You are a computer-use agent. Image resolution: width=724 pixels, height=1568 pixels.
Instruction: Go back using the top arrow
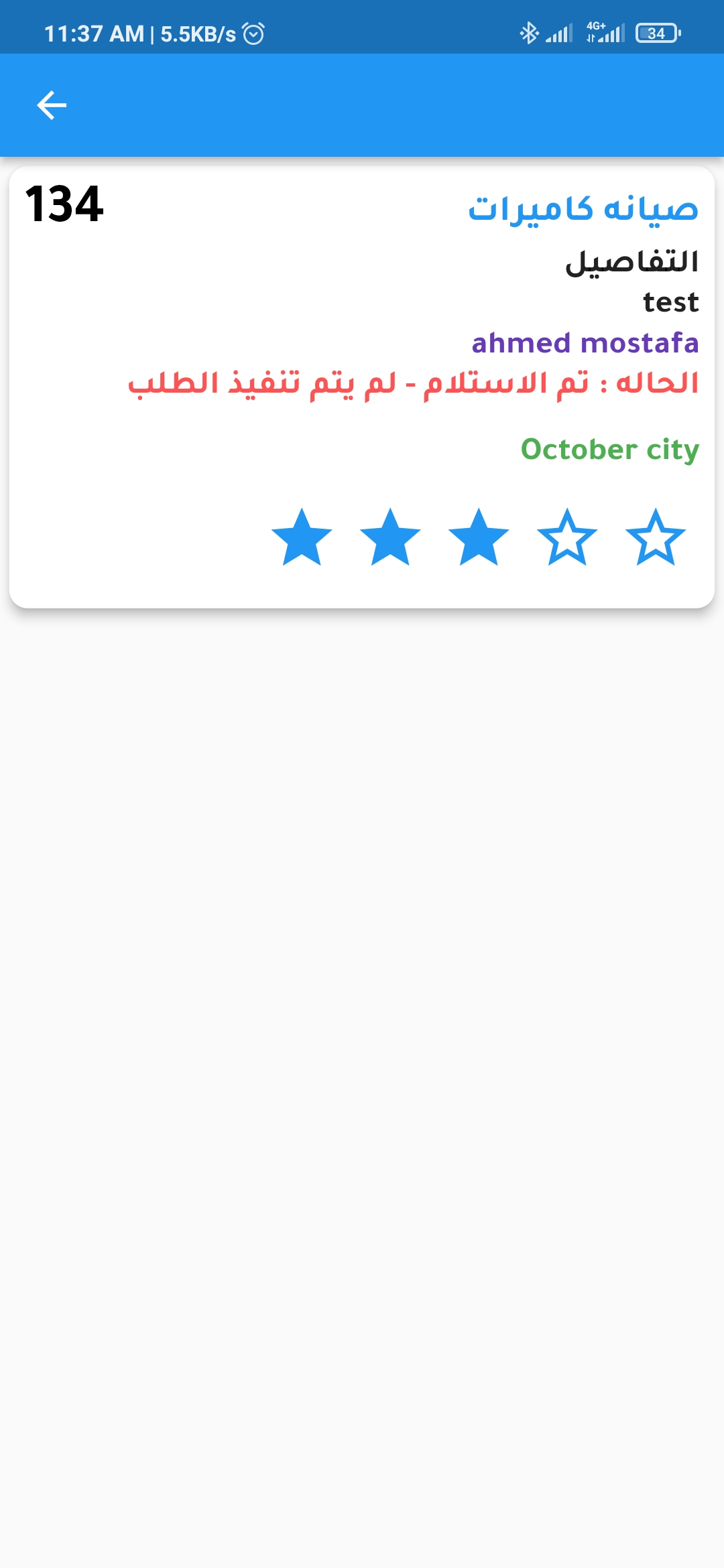[x=52, y=105]
